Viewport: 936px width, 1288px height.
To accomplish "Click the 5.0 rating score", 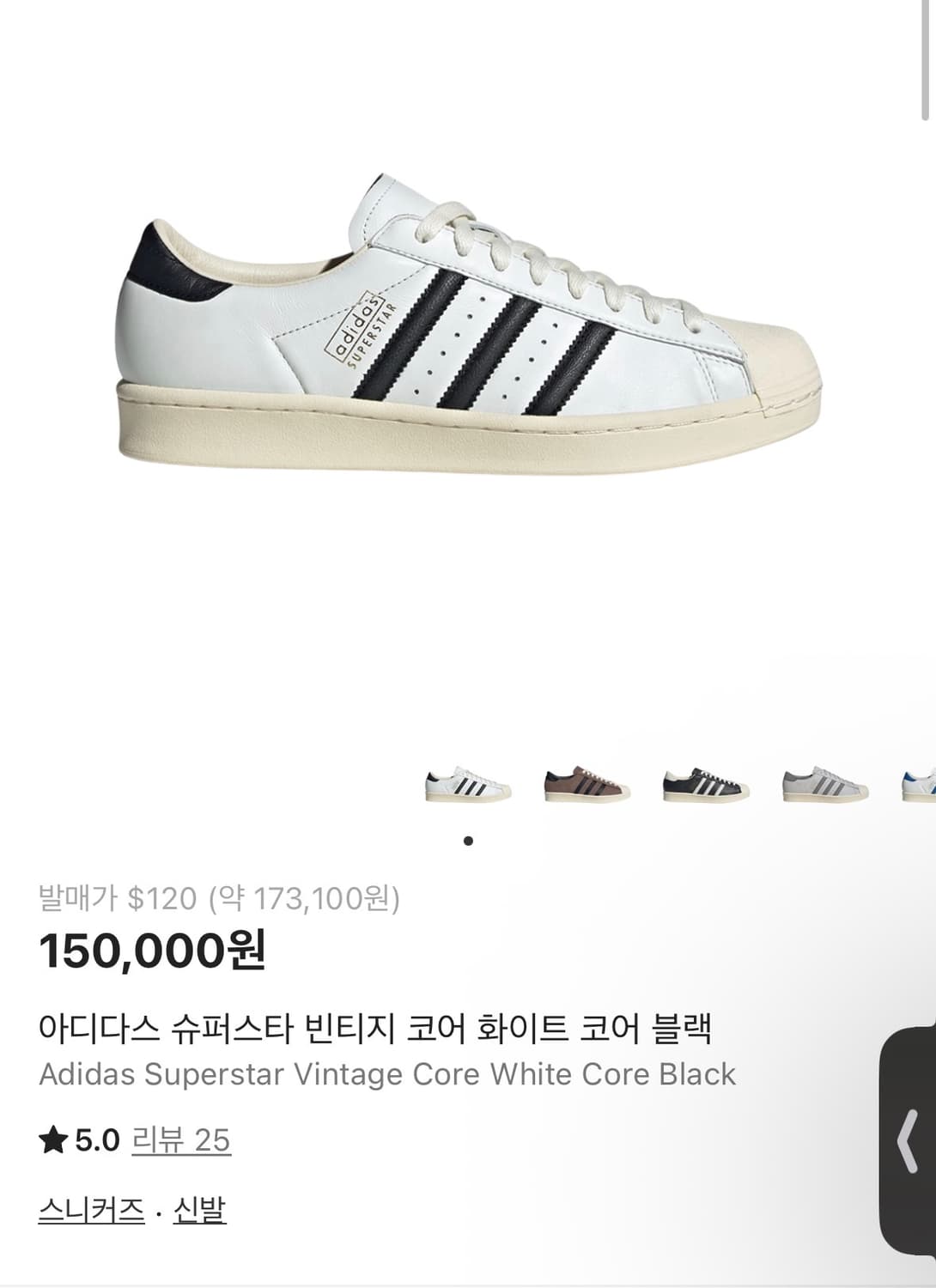I will coord(92,1139).
